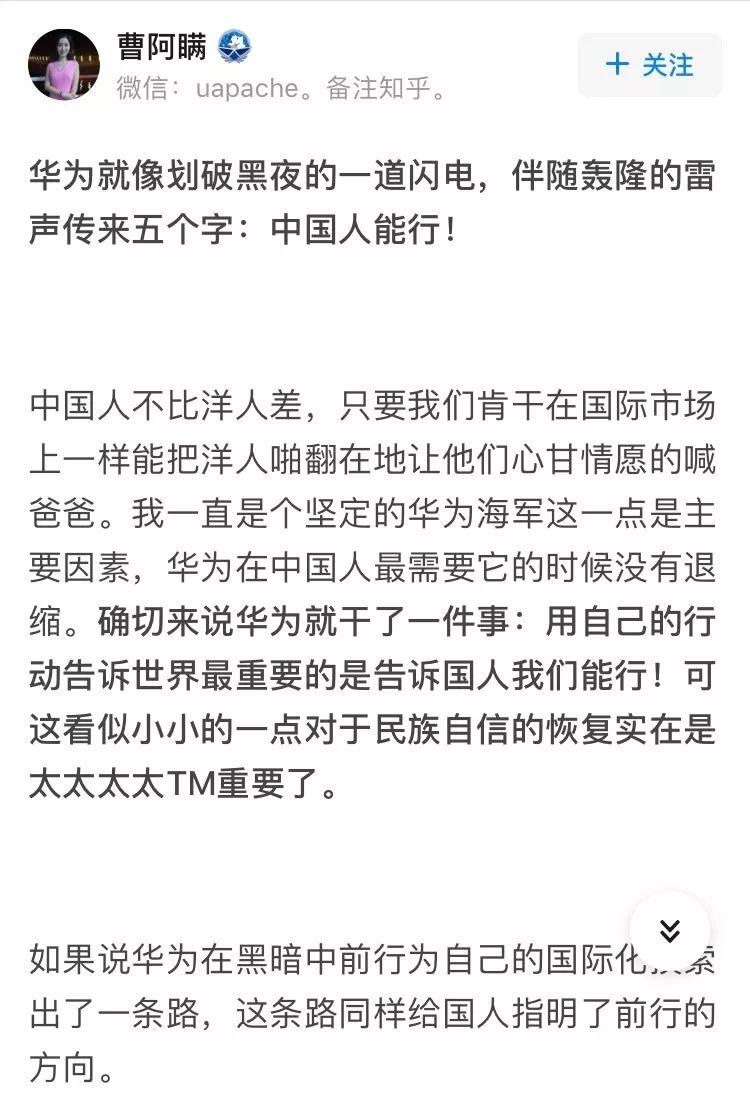The width and height of the screenshot is (750, 1102).
Task: Open the author name 曹阿瞒
Action: click(x=161, y=47)
